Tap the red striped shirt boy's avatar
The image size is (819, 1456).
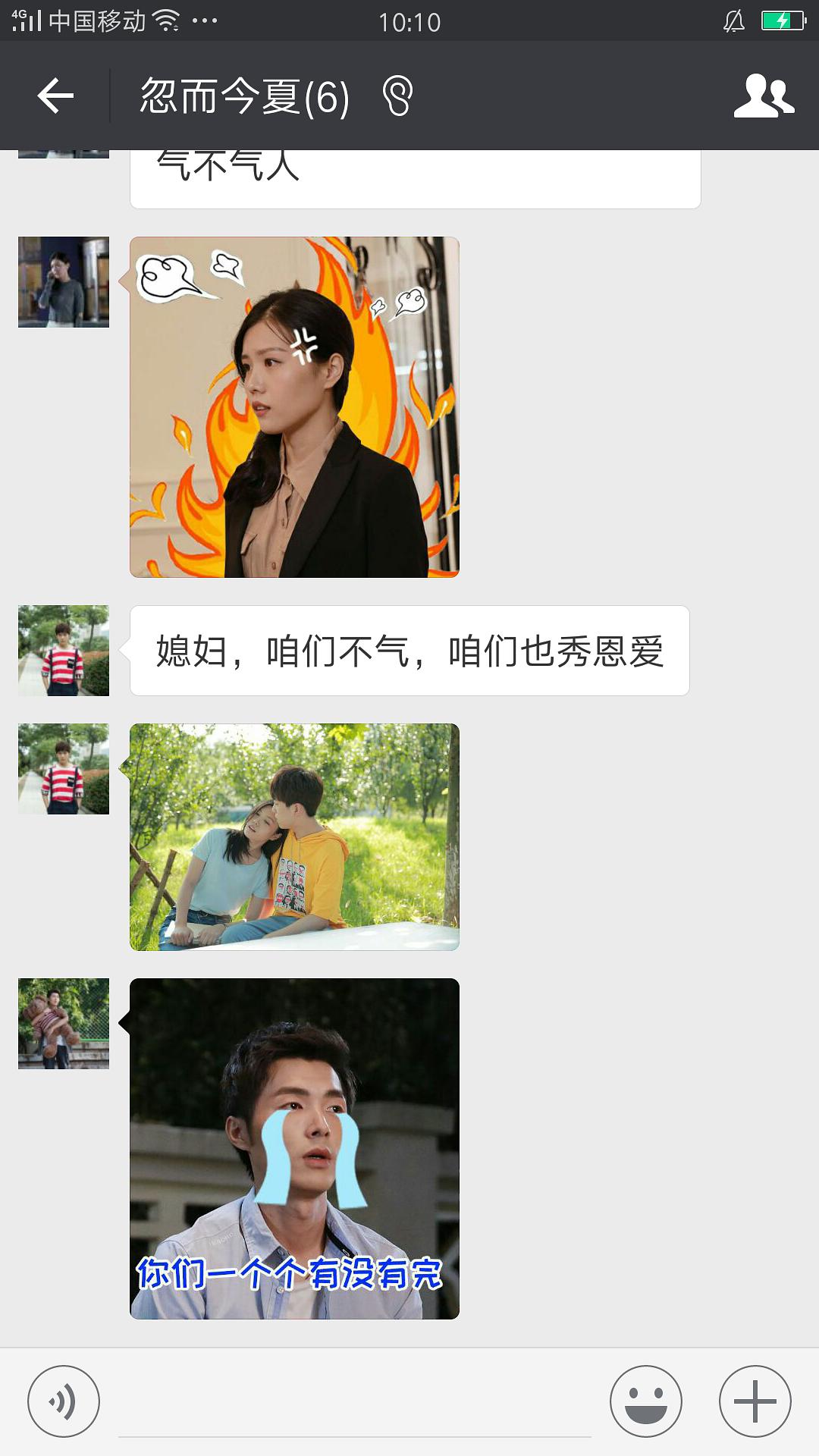point(64,652)
